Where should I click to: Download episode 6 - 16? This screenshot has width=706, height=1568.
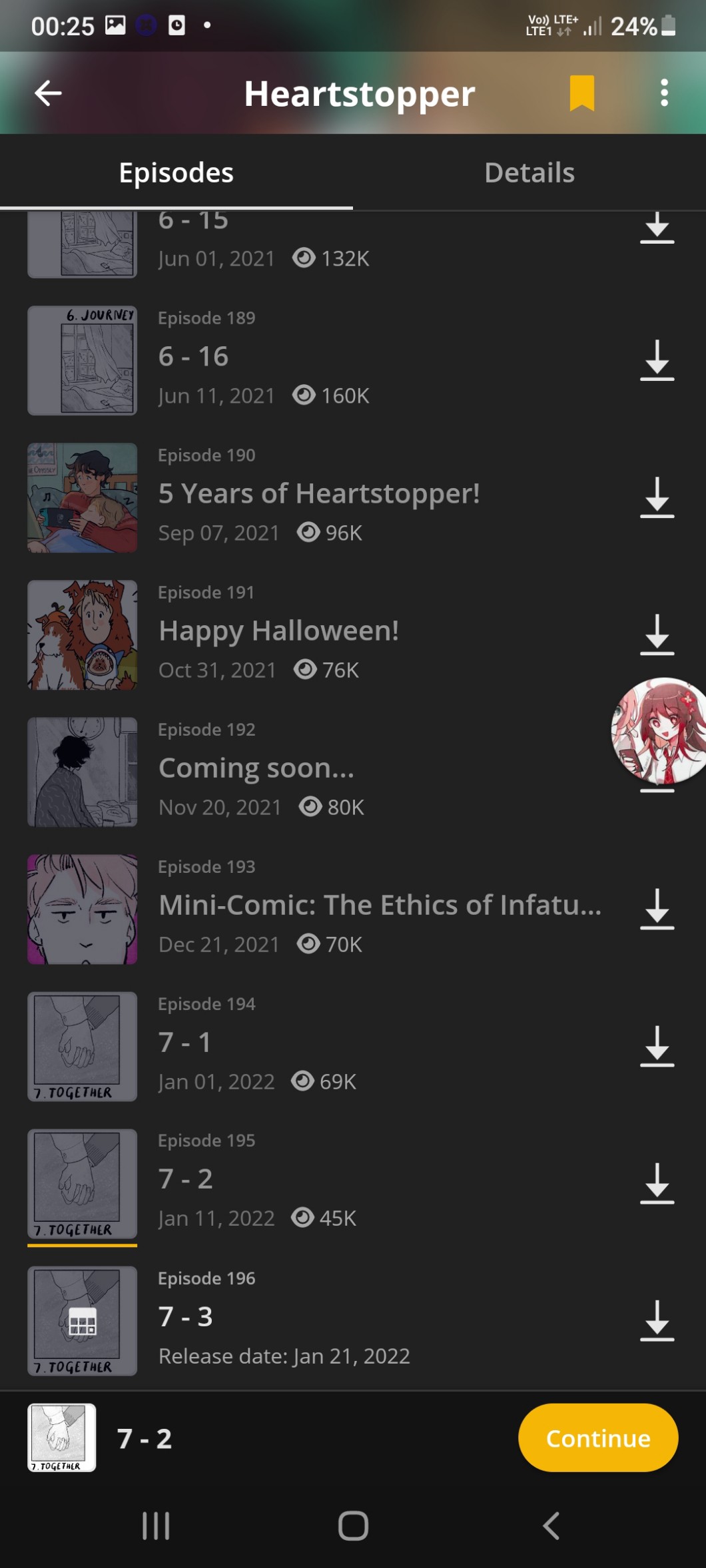coord(657,360)
